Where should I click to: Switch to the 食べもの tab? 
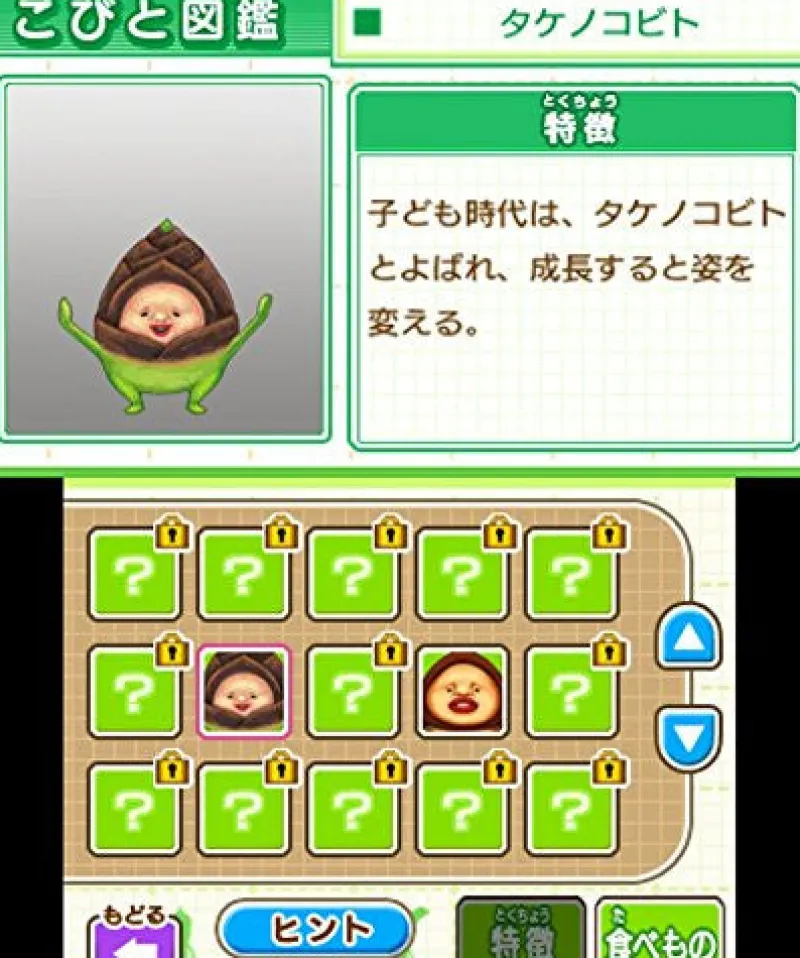pyautogui.click(x=660, y=932)
